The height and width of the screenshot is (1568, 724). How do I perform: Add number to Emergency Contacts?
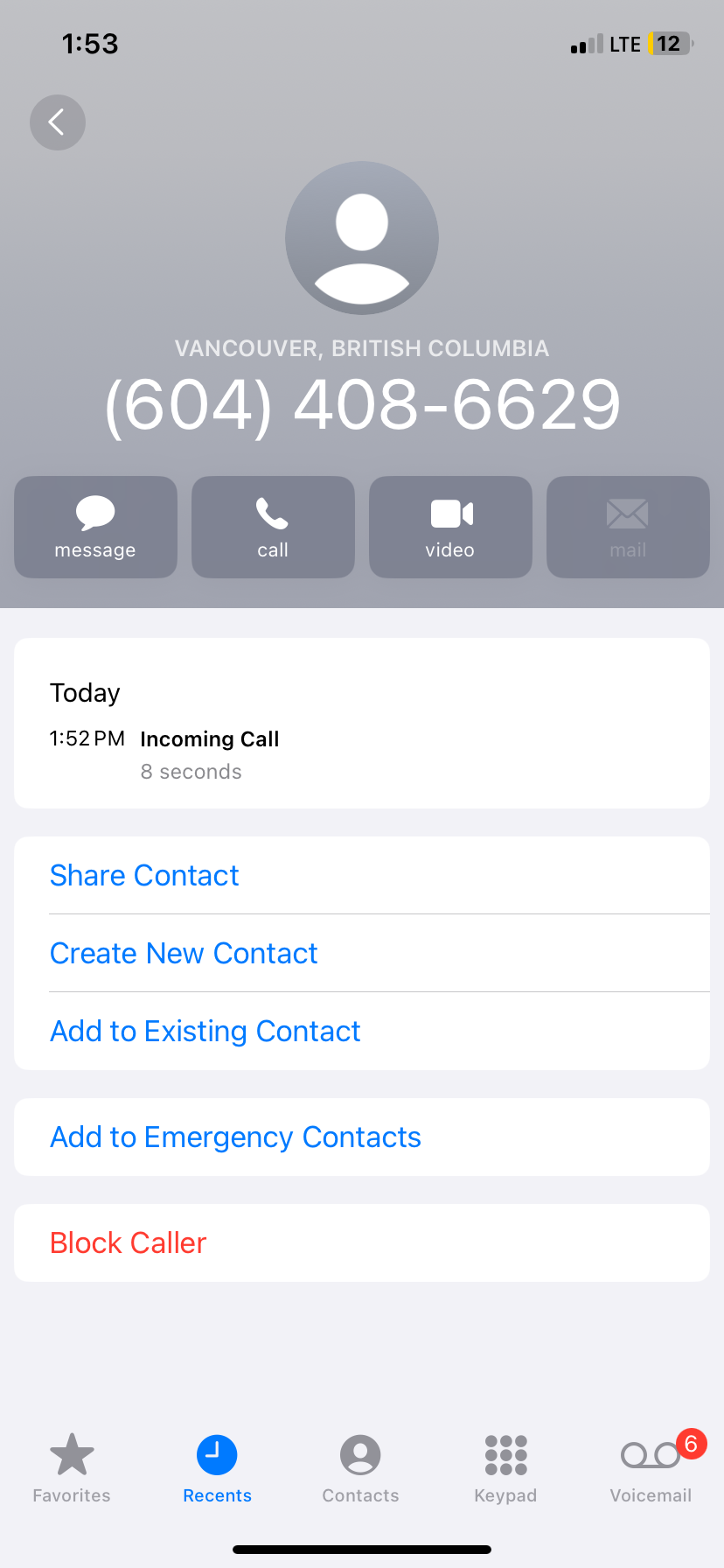click(x=235, y=1137)
